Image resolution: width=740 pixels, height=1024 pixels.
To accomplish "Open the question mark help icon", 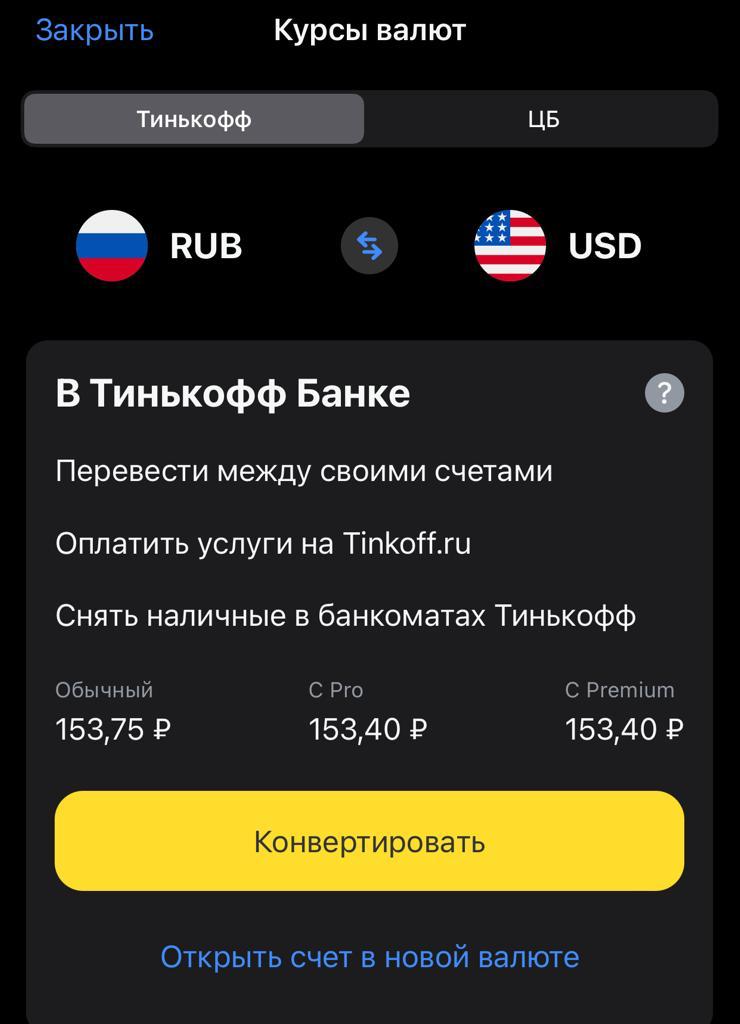I will click(664, 392).
